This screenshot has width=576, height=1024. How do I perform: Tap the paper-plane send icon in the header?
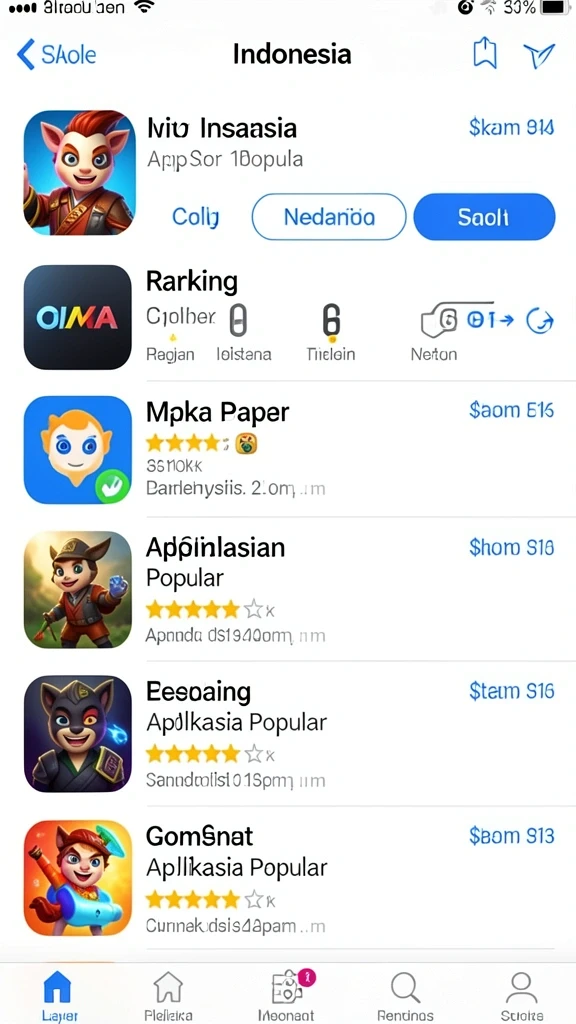point(539,55)
